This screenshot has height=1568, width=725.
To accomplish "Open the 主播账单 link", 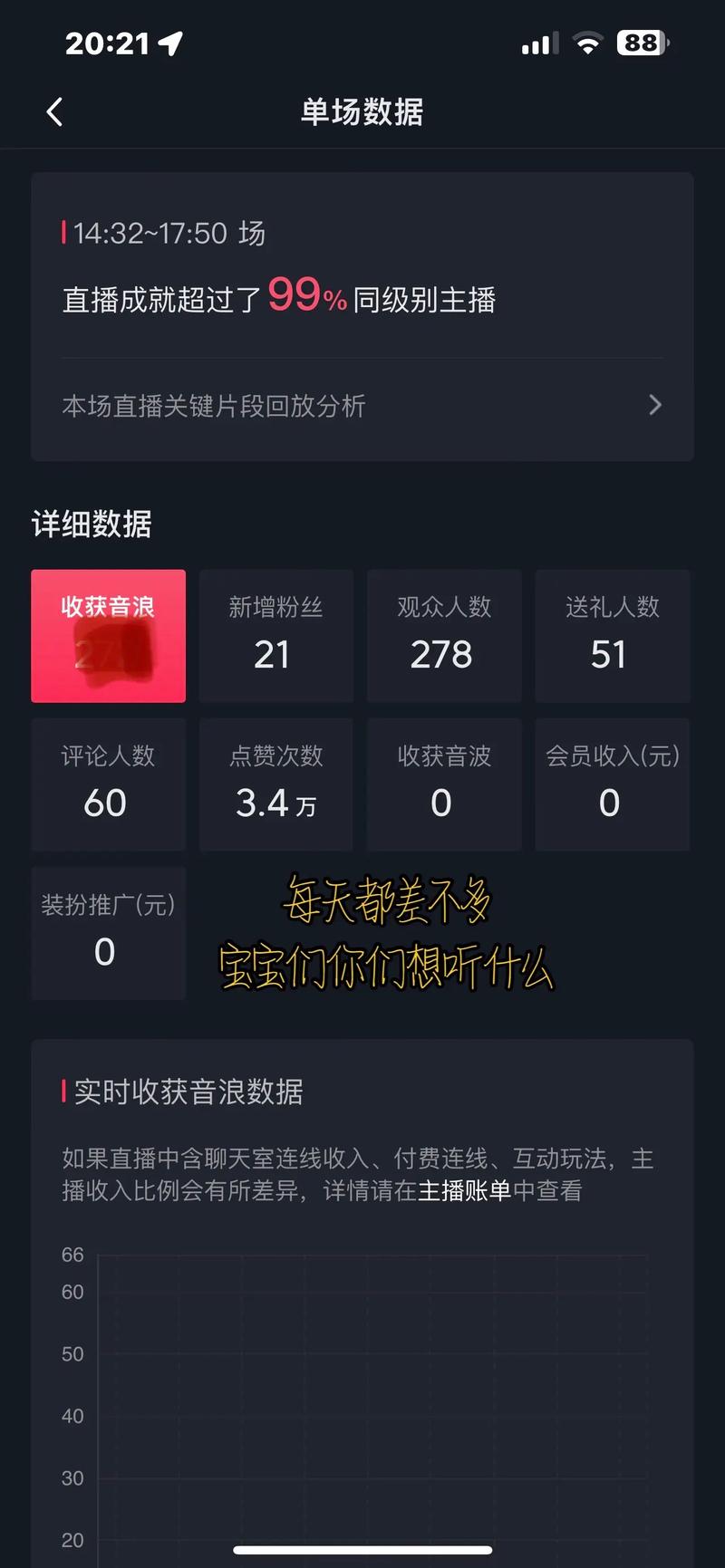I will point(466,1192).
